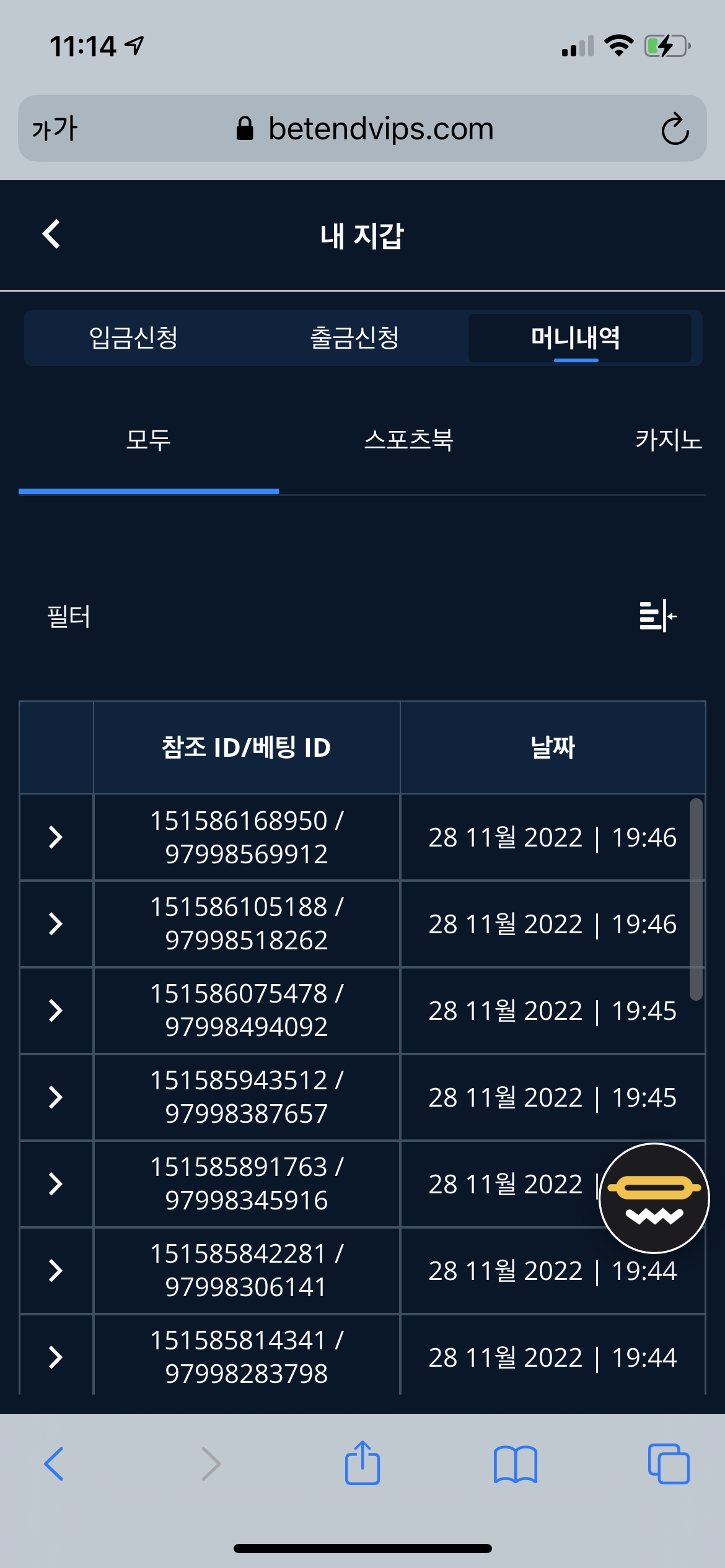Image resolution: width=725 pixels, height=1568 pixels.
Task: Expand row with ID 151586168950
Action: coord(56,837)
